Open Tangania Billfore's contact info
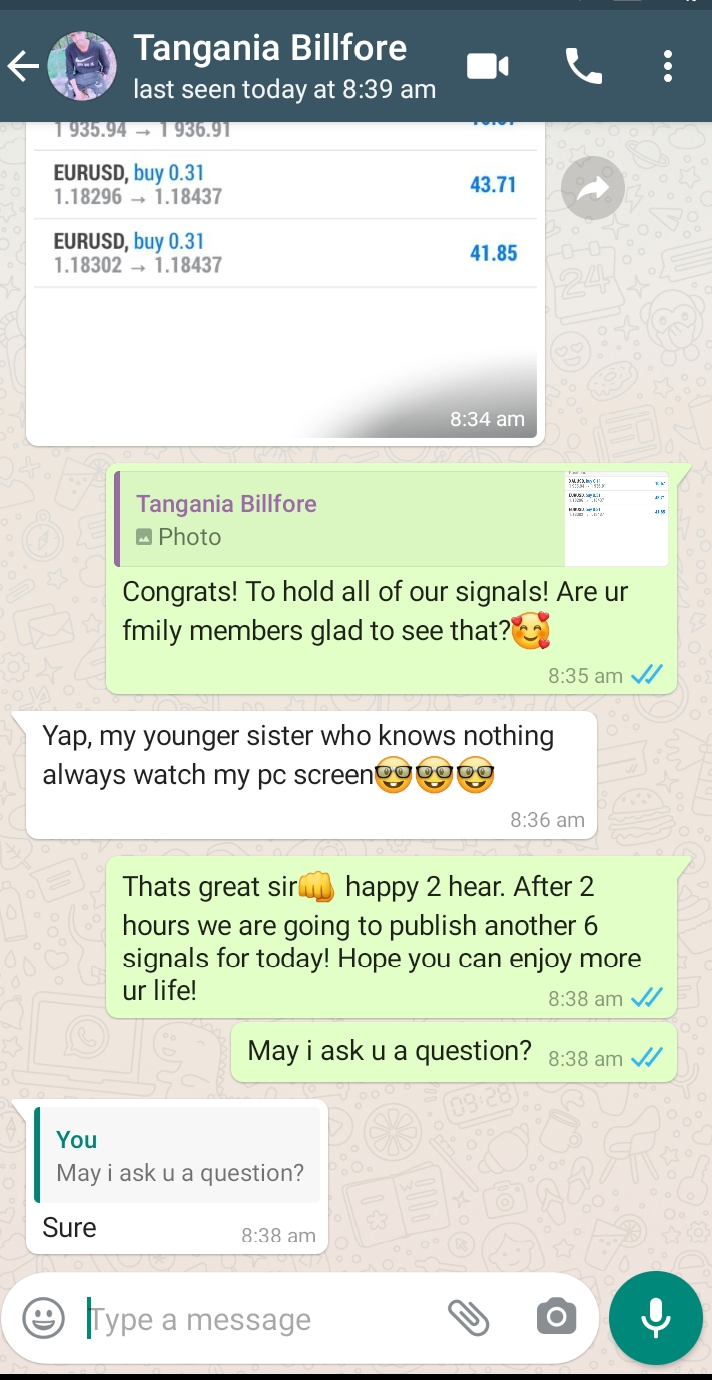 pyautogui.click(x=270, y=67)
